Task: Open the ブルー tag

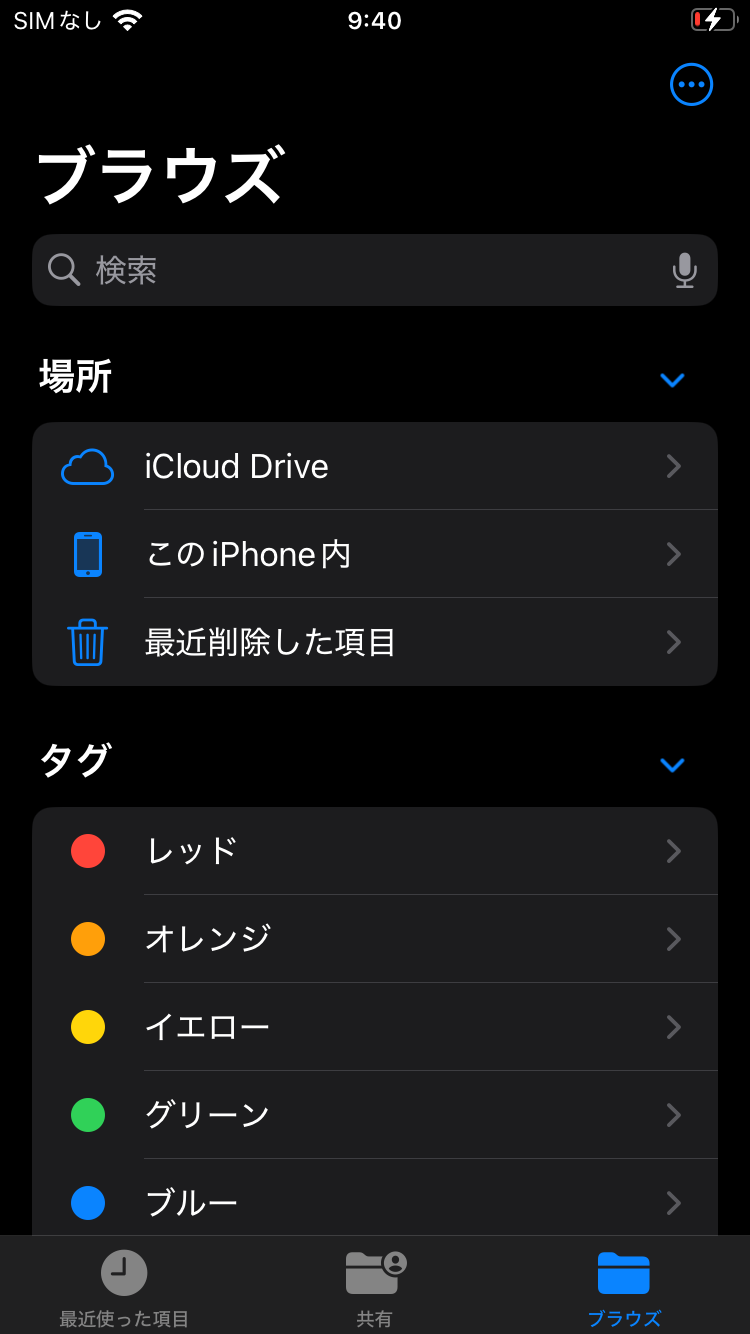Action: coord(374,1202)
